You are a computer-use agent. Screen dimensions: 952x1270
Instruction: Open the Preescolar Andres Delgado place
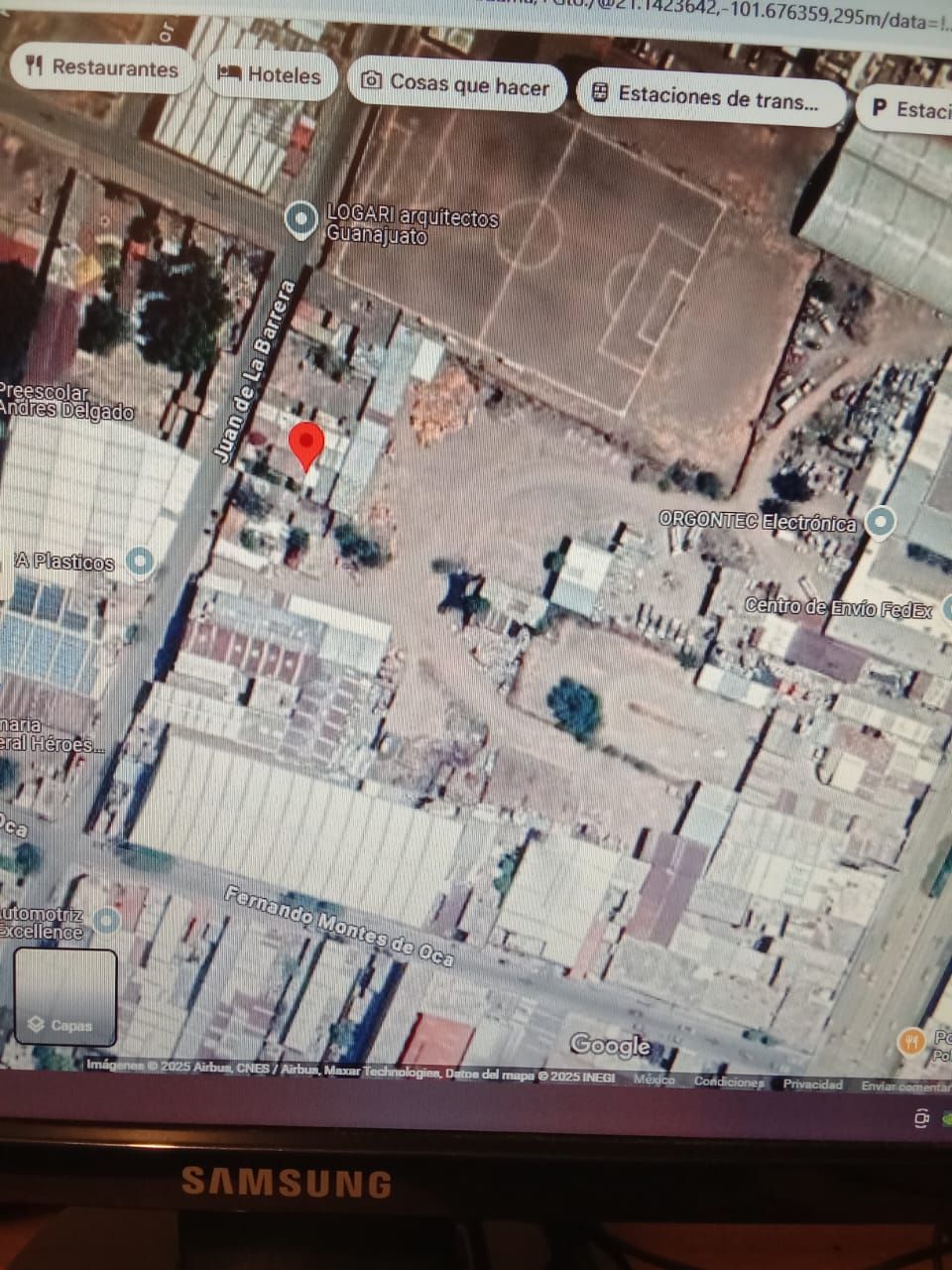(65, 402)
